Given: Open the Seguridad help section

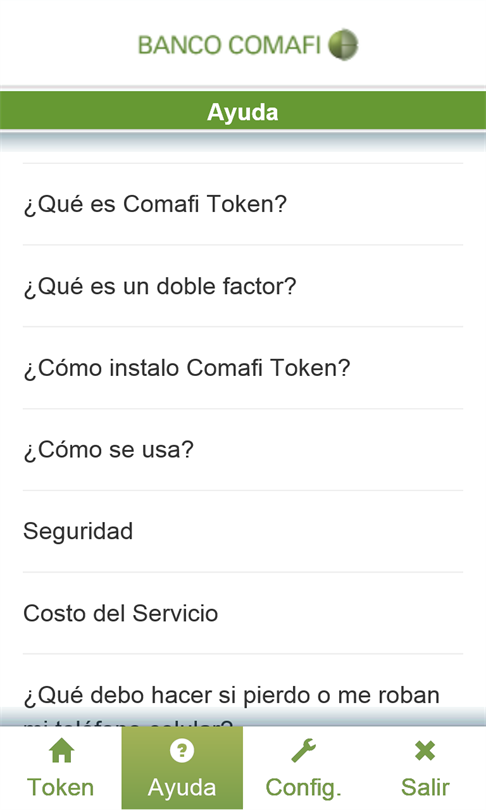Looking at the screenshot, I should pos(243,531).
